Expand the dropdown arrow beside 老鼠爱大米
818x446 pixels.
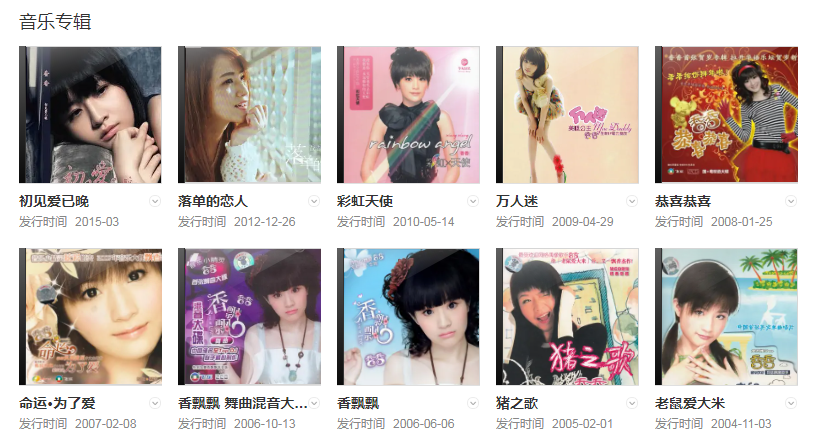pos(791,403)
